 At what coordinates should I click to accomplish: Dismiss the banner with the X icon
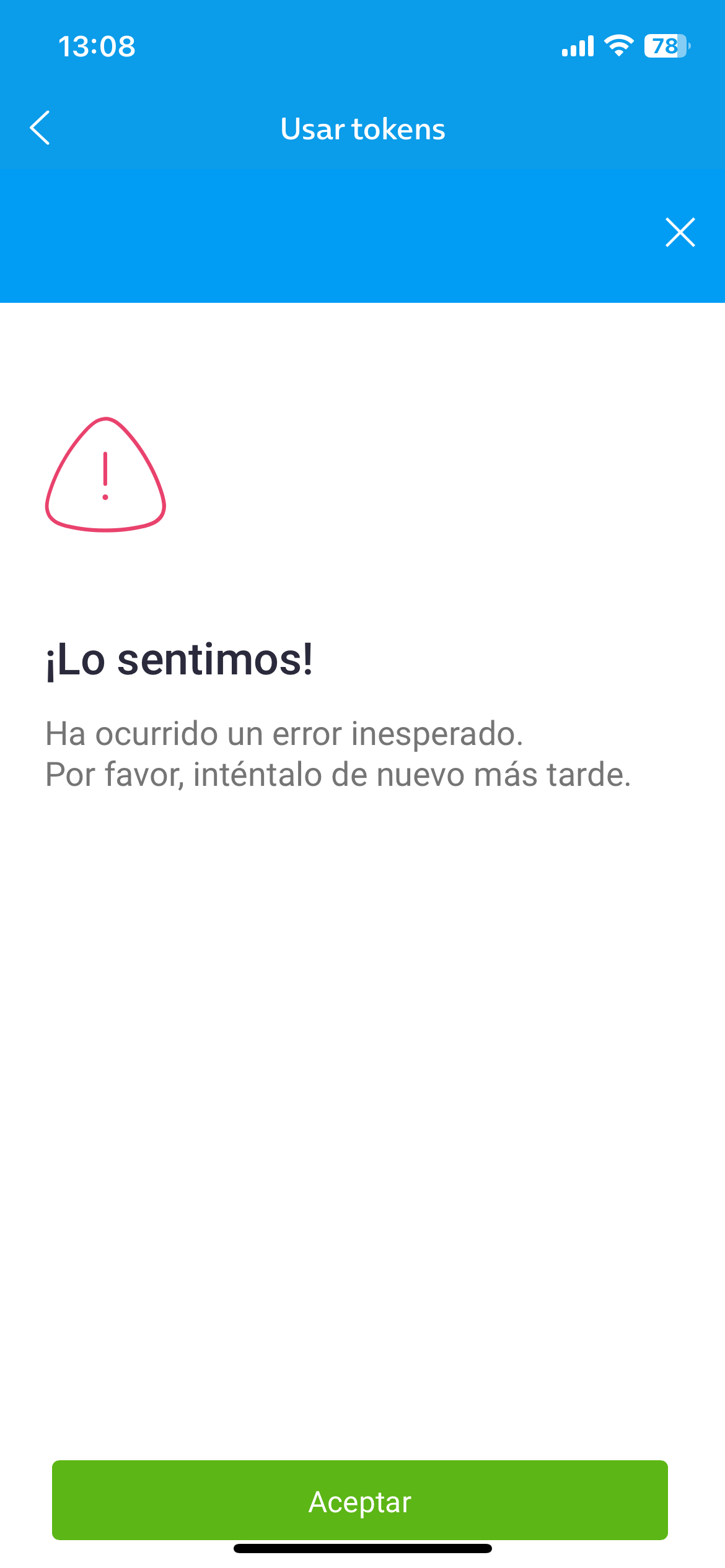point(680,233)
